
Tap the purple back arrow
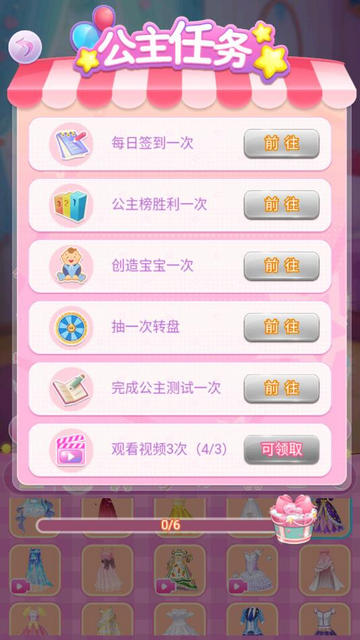[x=25, y=47]
